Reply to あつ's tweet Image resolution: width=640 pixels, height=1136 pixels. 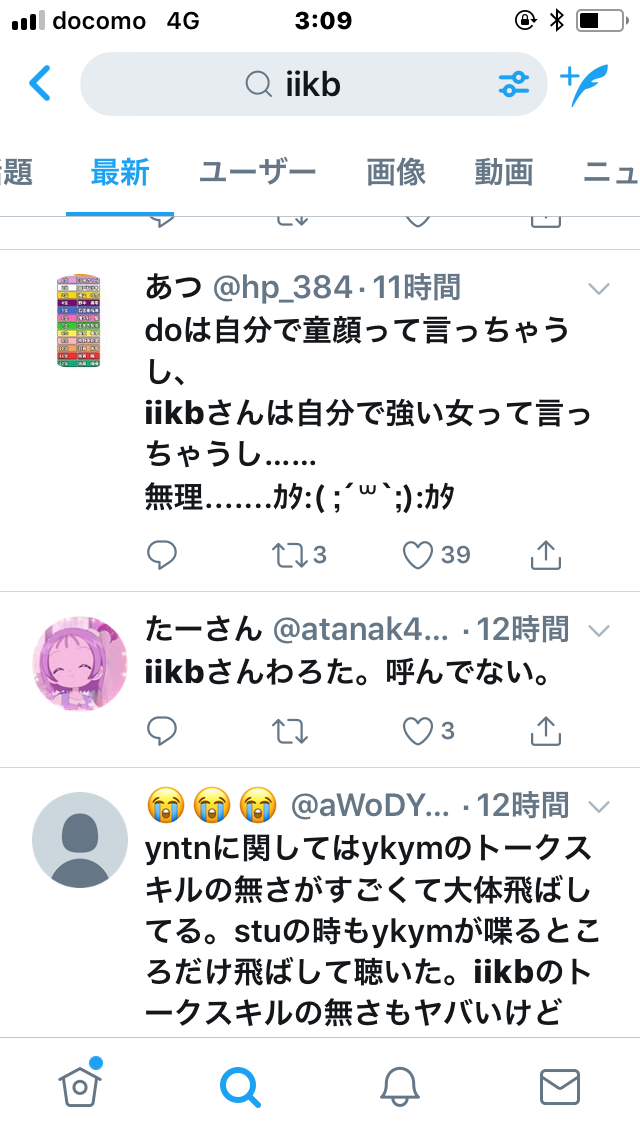(x=161, y=554)
